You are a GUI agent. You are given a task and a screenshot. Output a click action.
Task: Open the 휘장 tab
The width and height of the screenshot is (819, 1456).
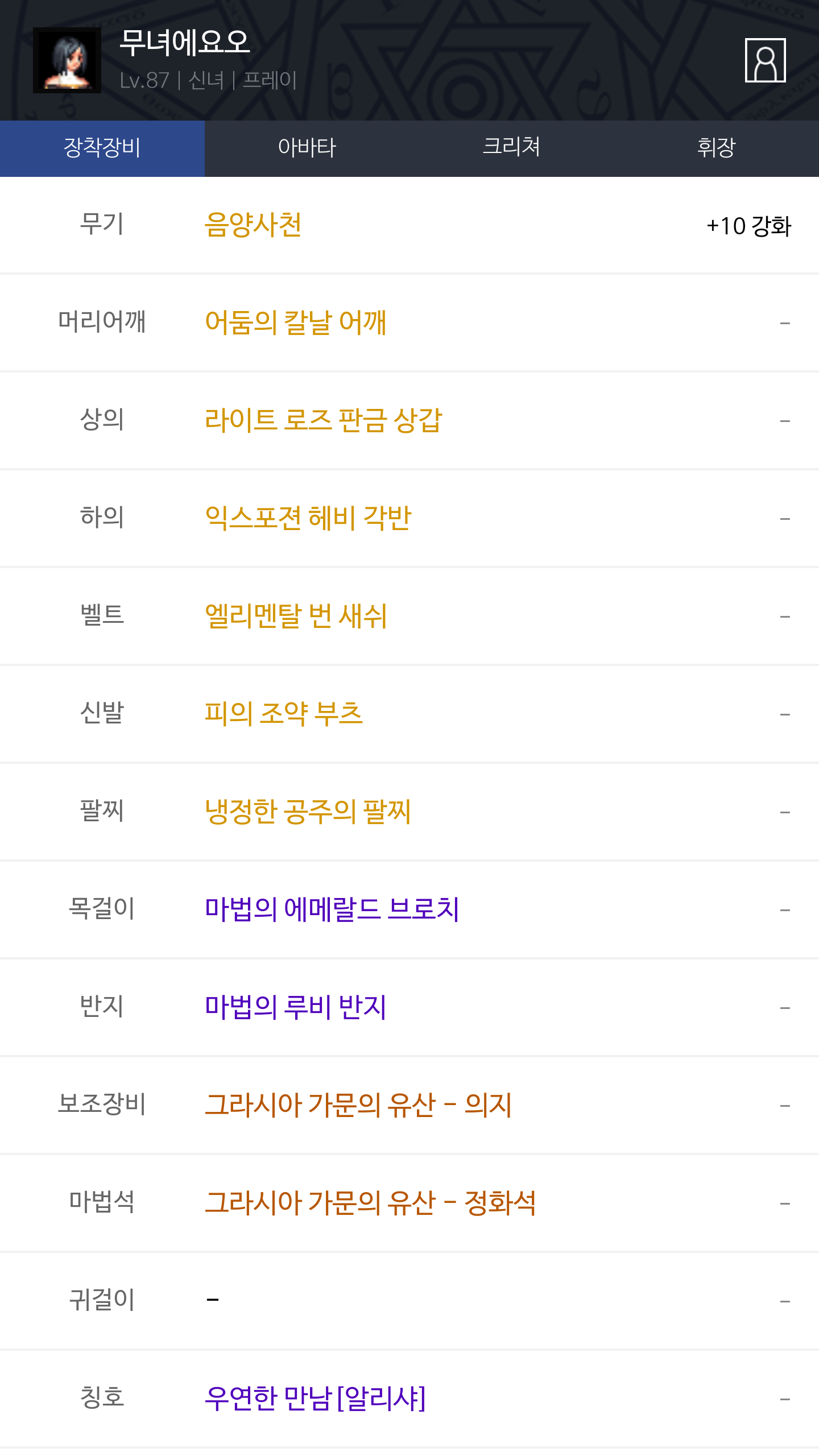click(717, 148)
